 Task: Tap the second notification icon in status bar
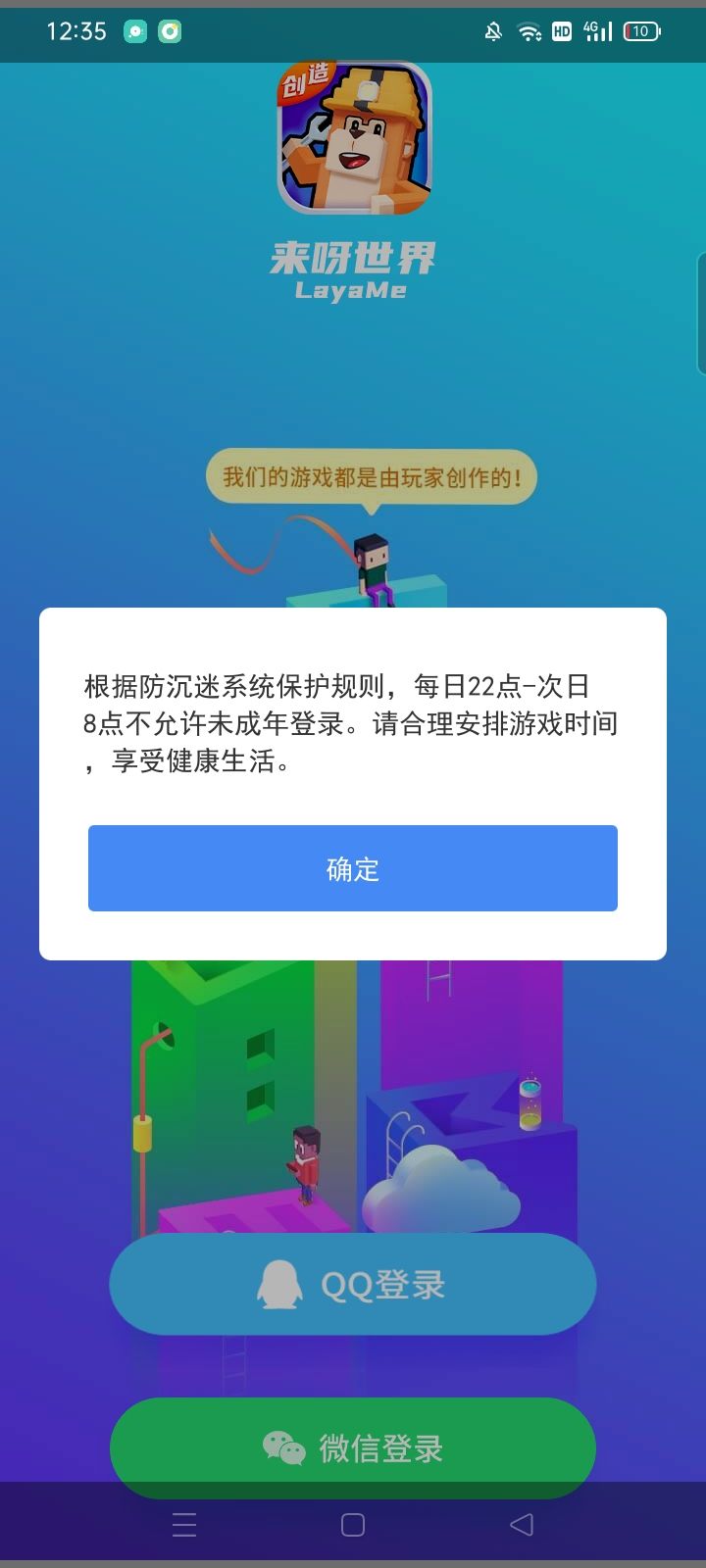click(172, 31)
